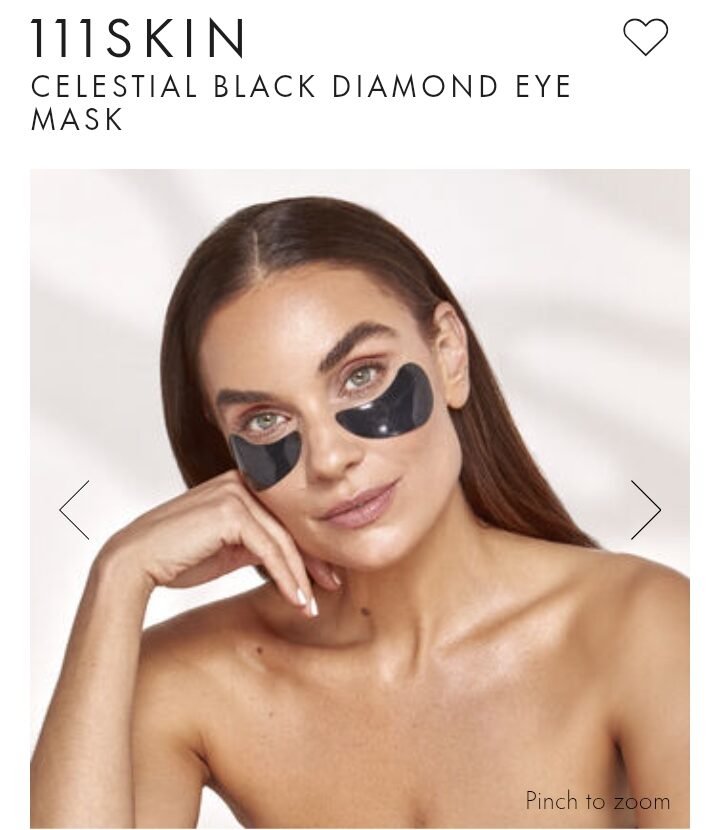This screenshot has height=830, width=720.
Task: Show the previous product image
Action: (x=75, y=510)
